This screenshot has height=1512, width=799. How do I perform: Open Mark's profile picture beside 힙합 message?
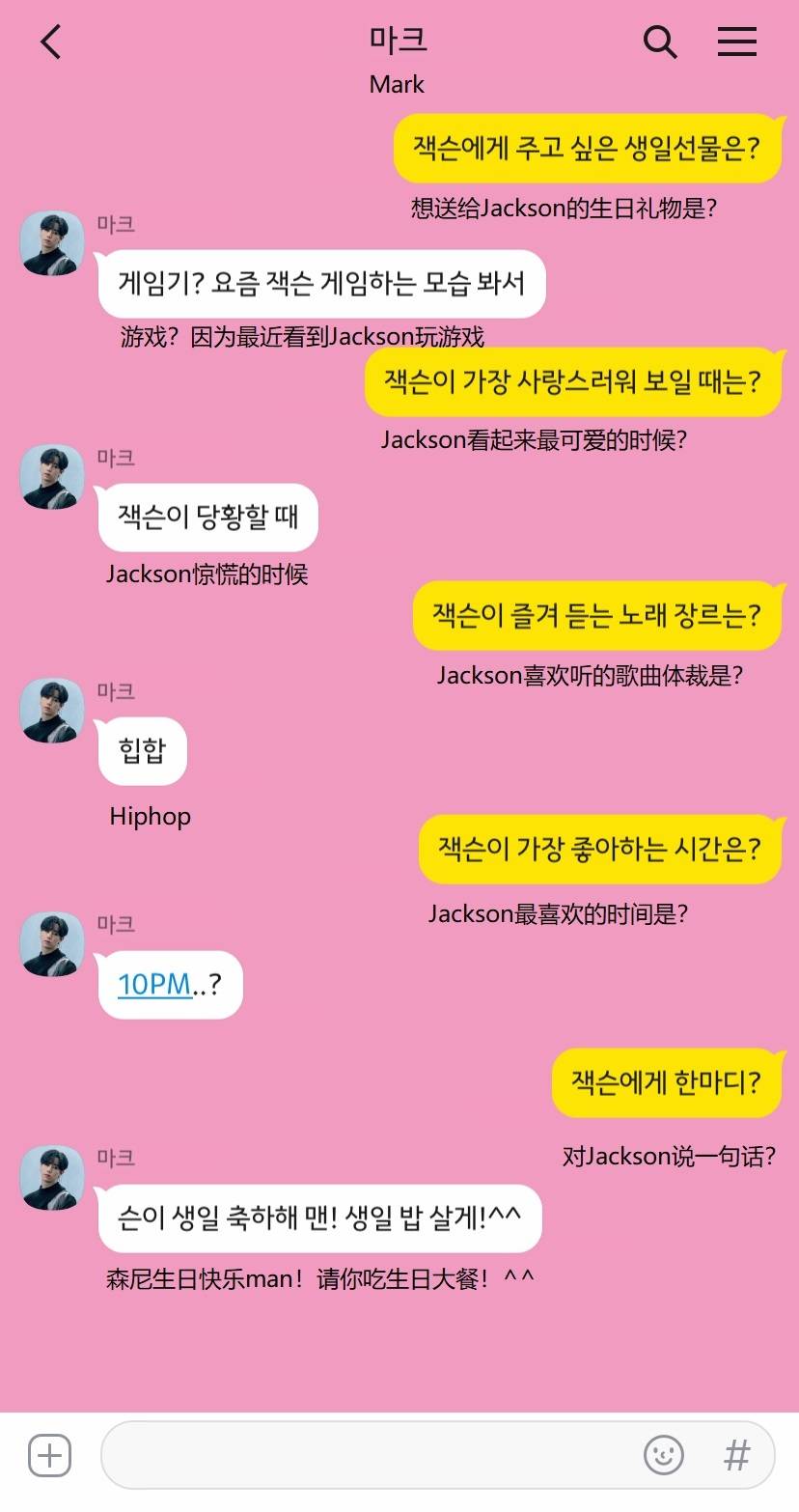[52, 711]
